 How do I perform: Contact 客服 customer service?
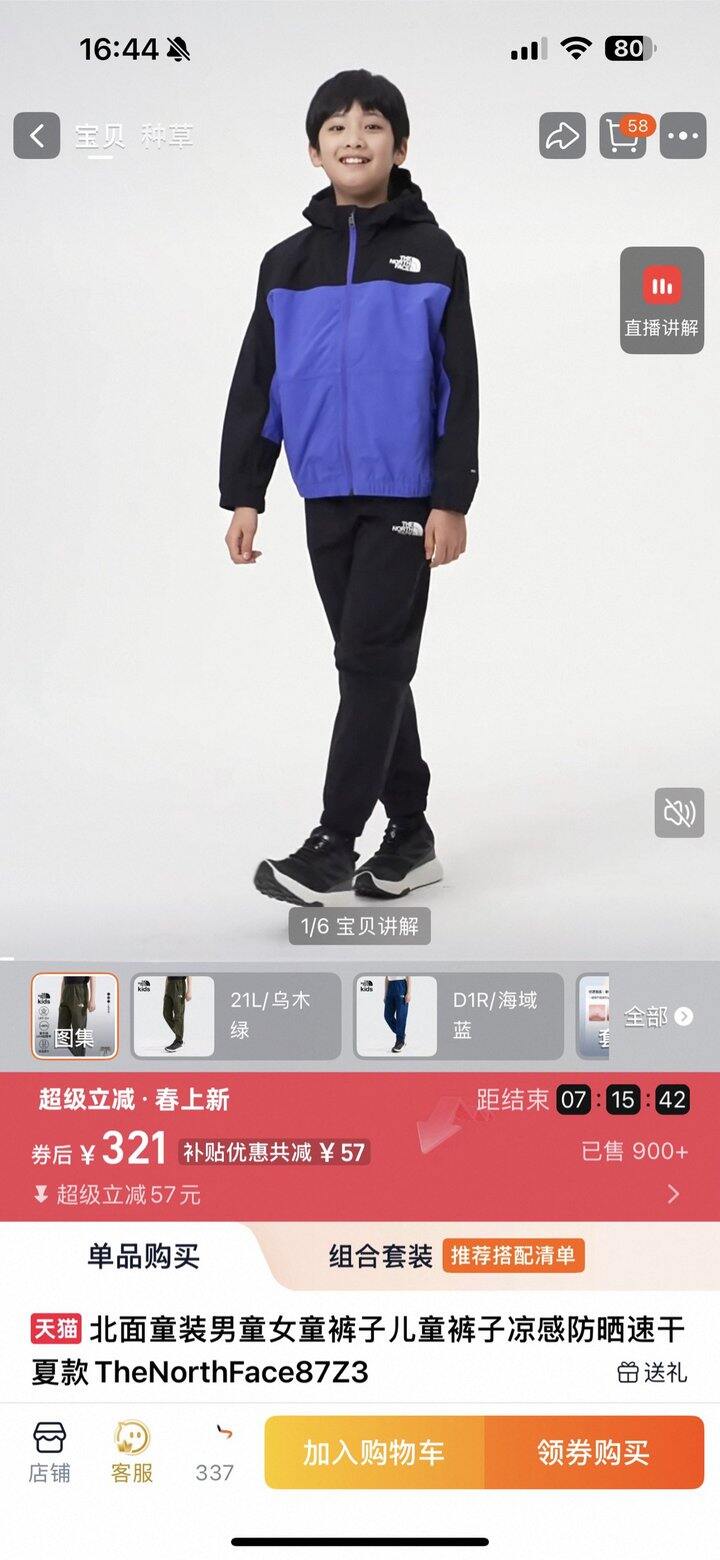[x=132, y=1452]
